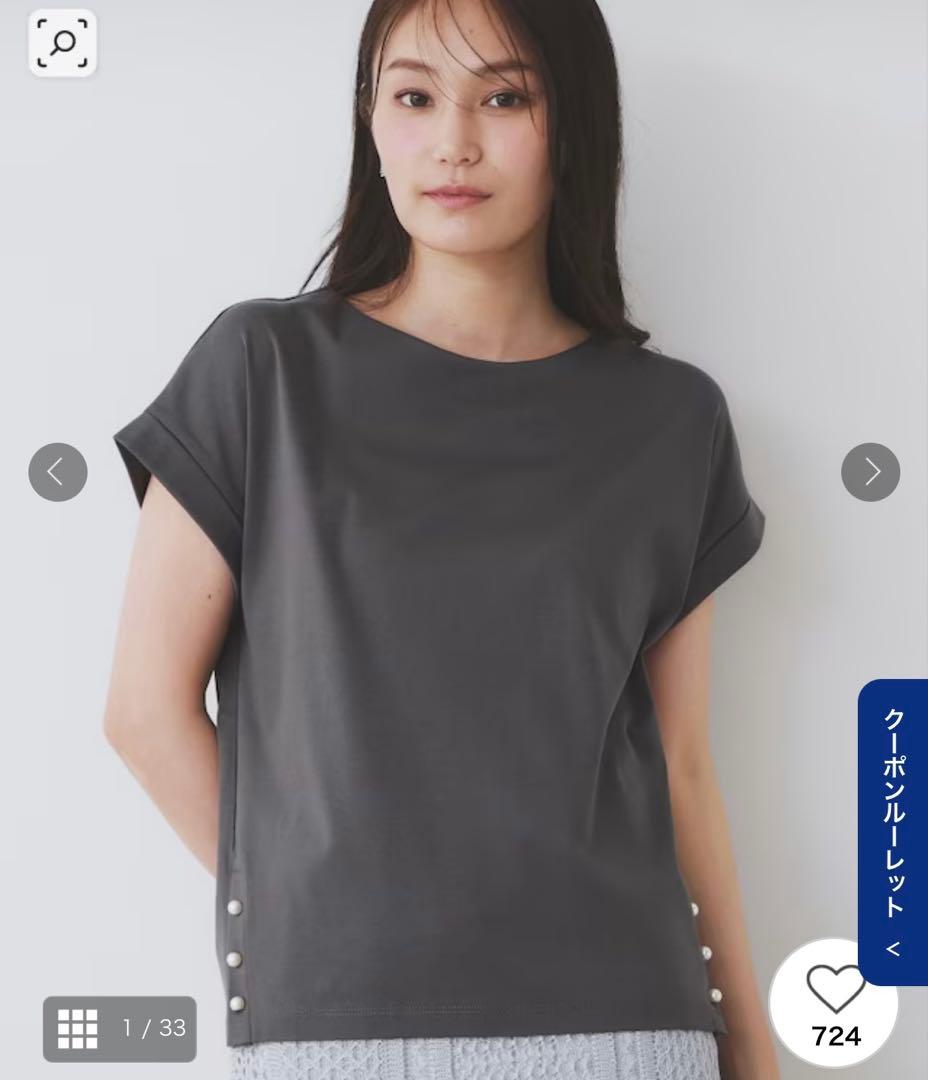
Task: Open the photo grid view 1 / 33
Action: click(120, 1028)
